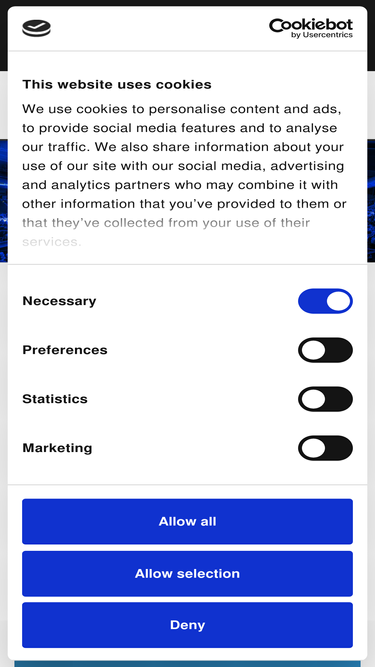The width and height of the screenshot is (375, 667).
Task: Deny all optional cookies
Action: pos(188,625)
